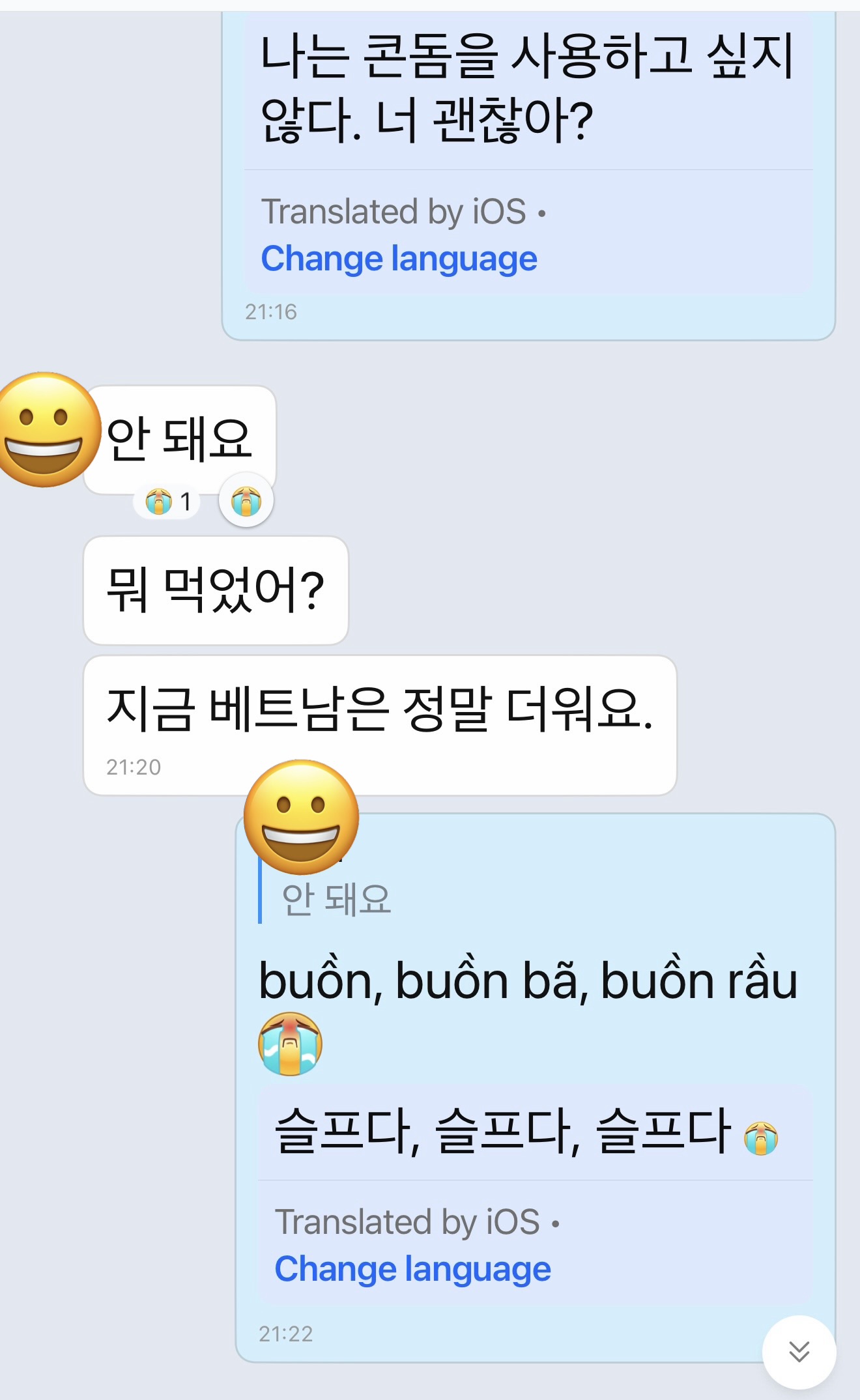Add crying reaction to 안 돼요 message
This screenshot has height=1400, width=860.
(246, 501)
